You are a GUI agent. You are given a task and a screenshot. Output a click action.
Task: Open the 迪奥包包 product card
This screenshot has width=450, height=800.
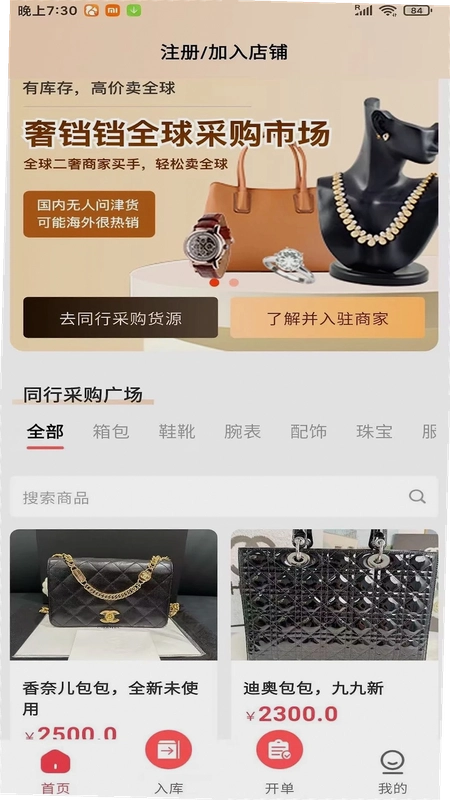(x=334, y=634)
